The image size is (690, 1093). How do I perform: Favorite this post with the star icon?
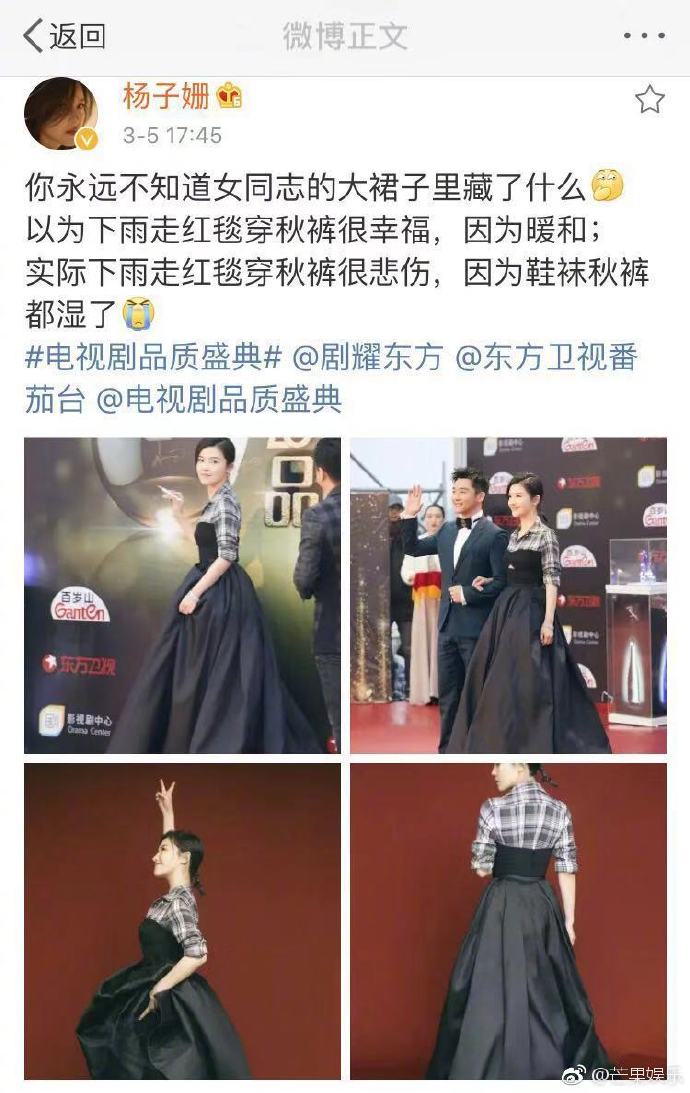(x=650, y=99)
